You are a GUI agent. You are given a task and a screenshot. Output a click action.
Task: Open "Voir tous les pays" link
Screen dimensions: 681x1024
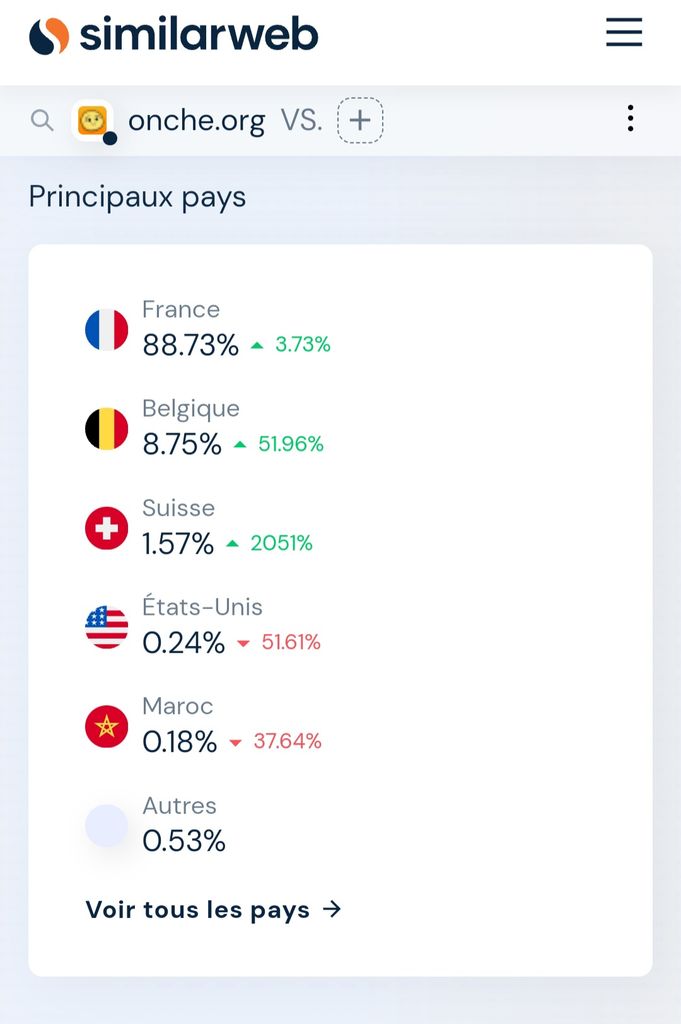pos(213,909)
